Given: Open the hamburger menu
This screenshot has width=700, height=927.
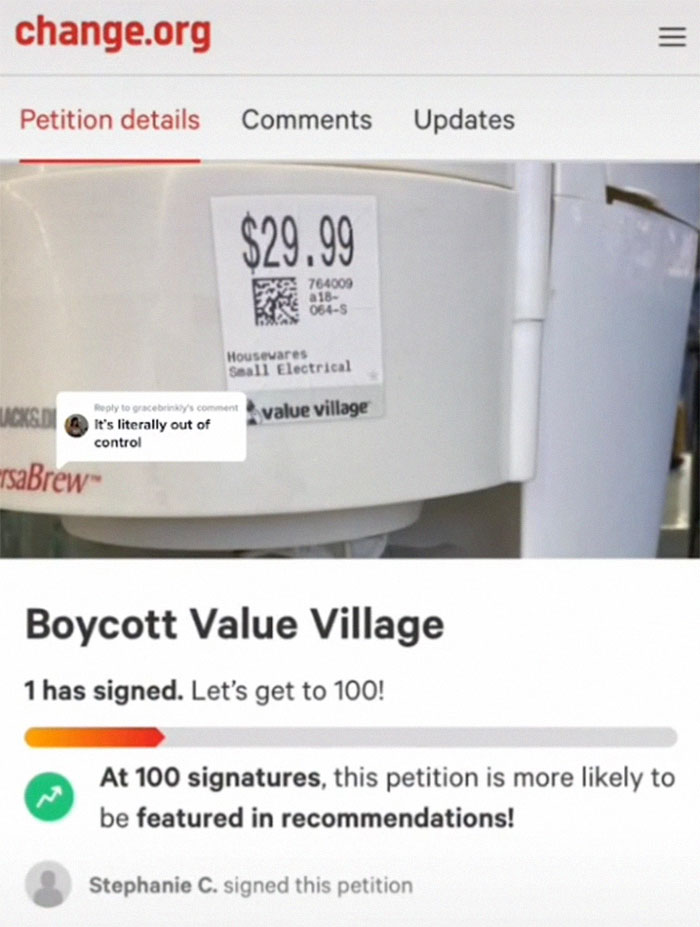Looking at the screenshot, I should 668,37.
